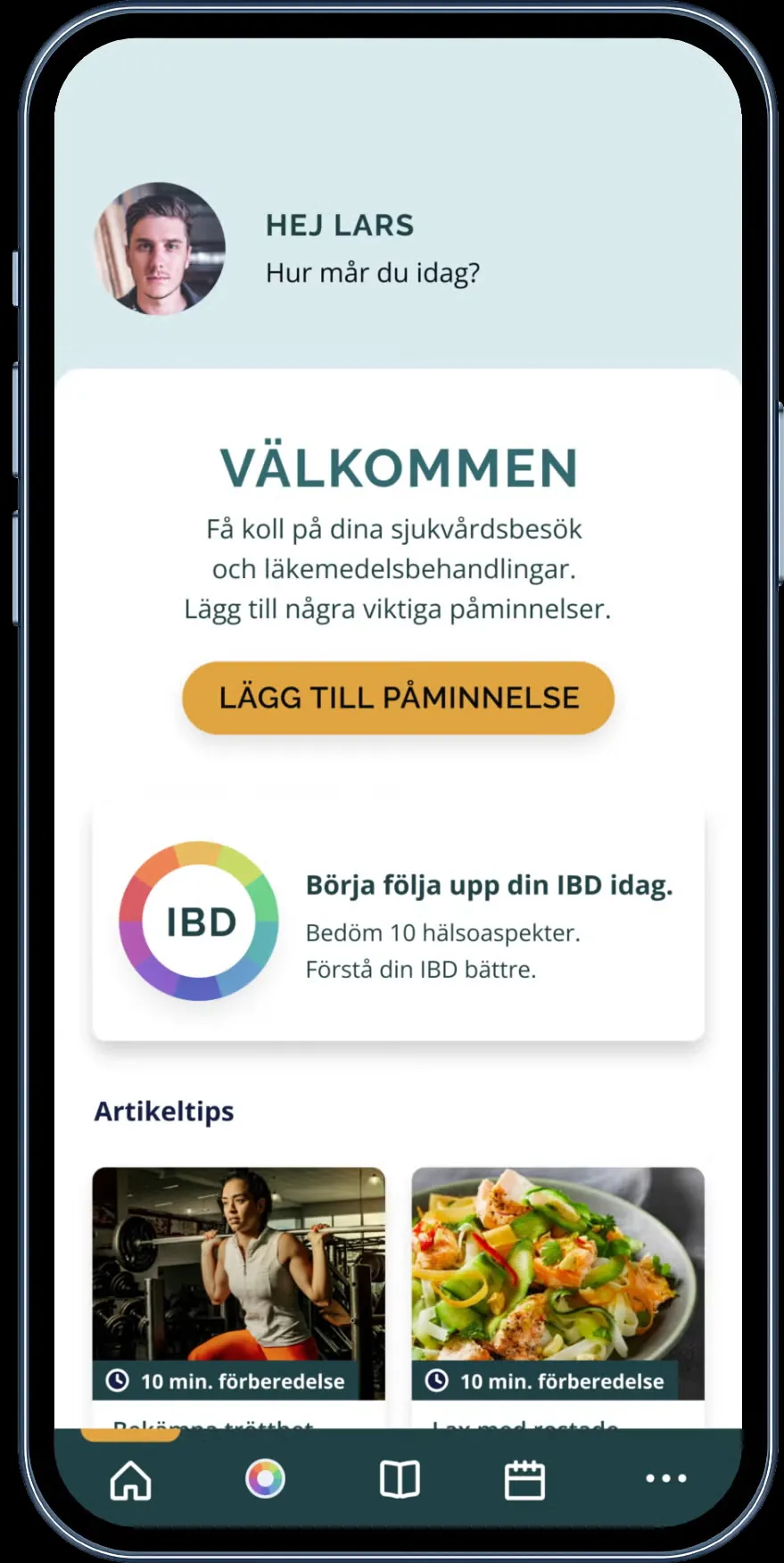Open Lars's profile picture

click(x=160, y=248)
